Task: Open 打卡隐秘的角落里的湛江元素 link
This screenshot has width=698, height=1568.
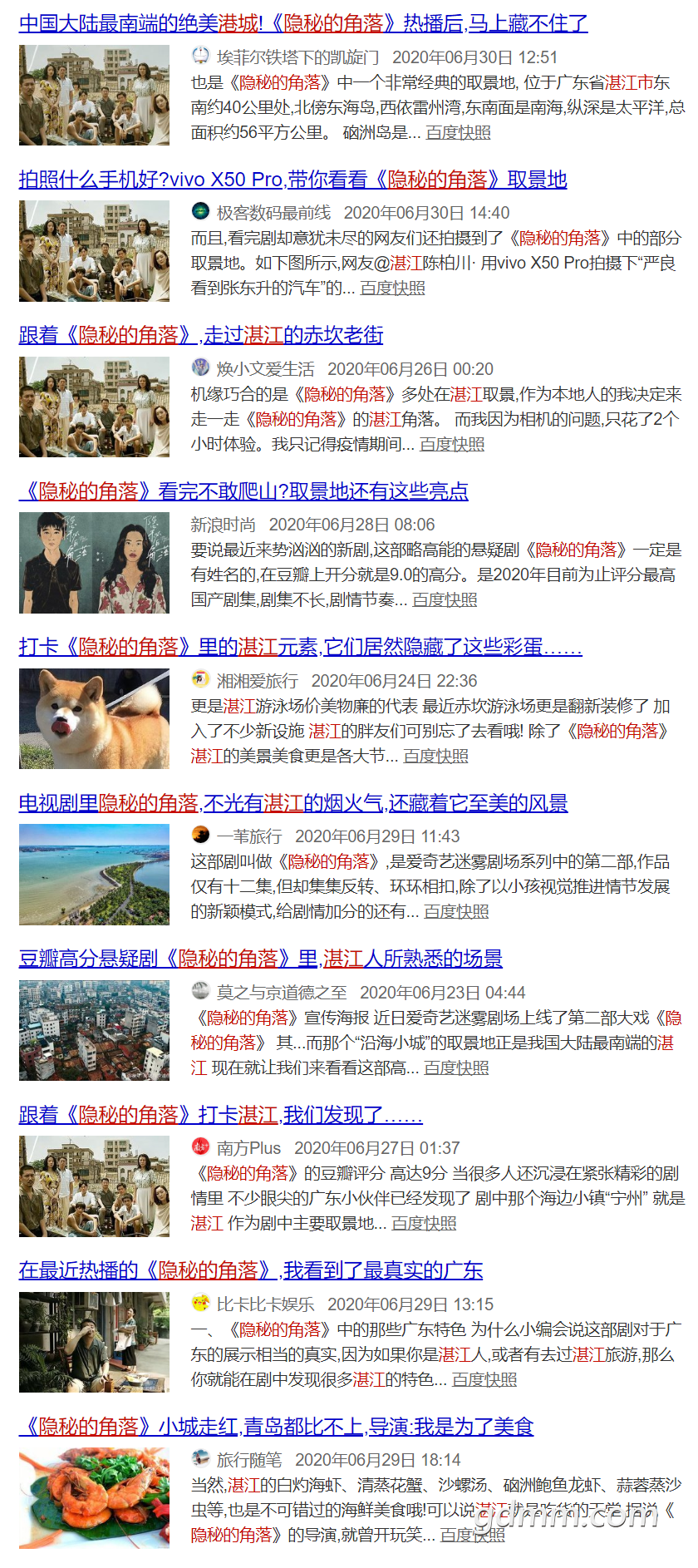Action: (300, 647)
